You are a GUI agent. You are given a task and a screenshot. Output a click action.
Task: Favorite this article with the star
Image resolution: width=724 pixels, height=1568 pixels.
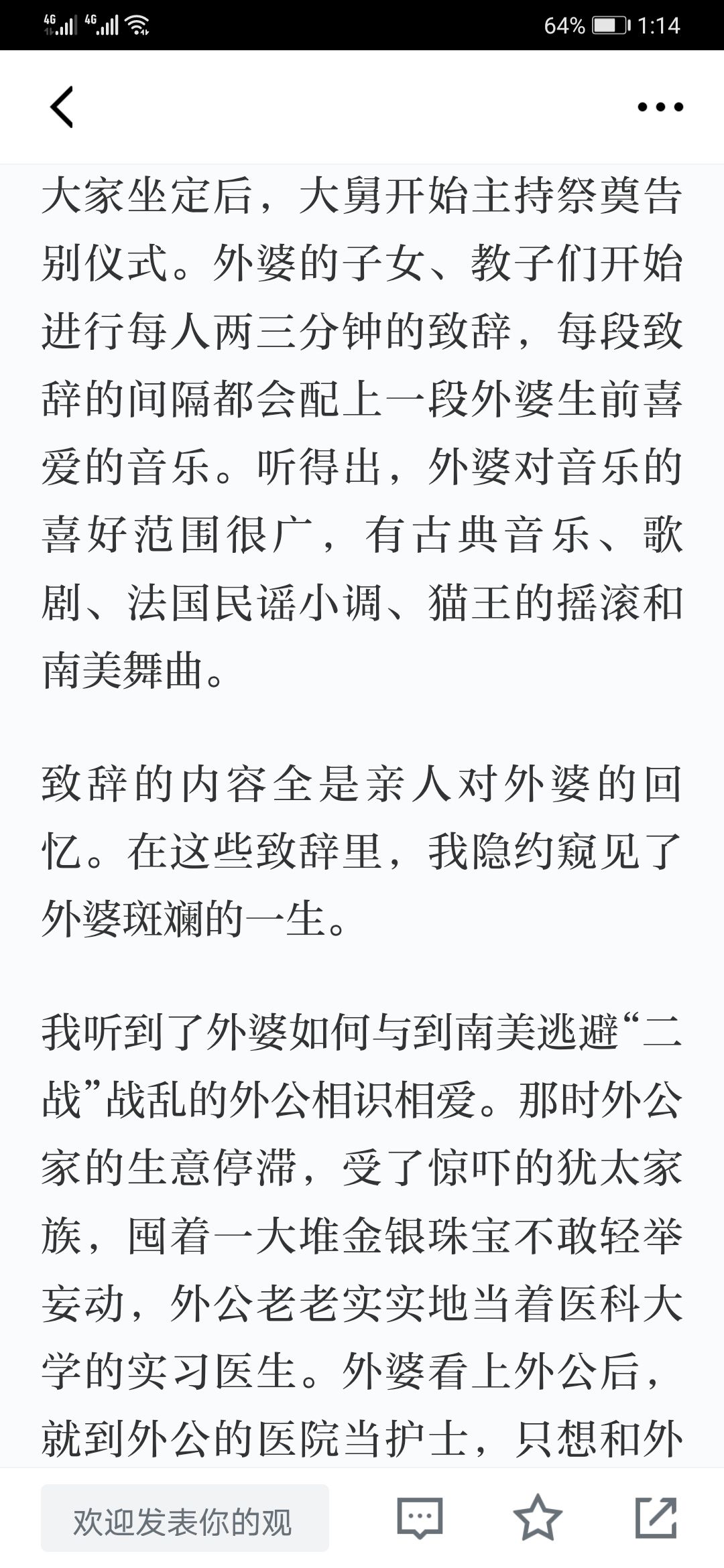[538, 1517]
